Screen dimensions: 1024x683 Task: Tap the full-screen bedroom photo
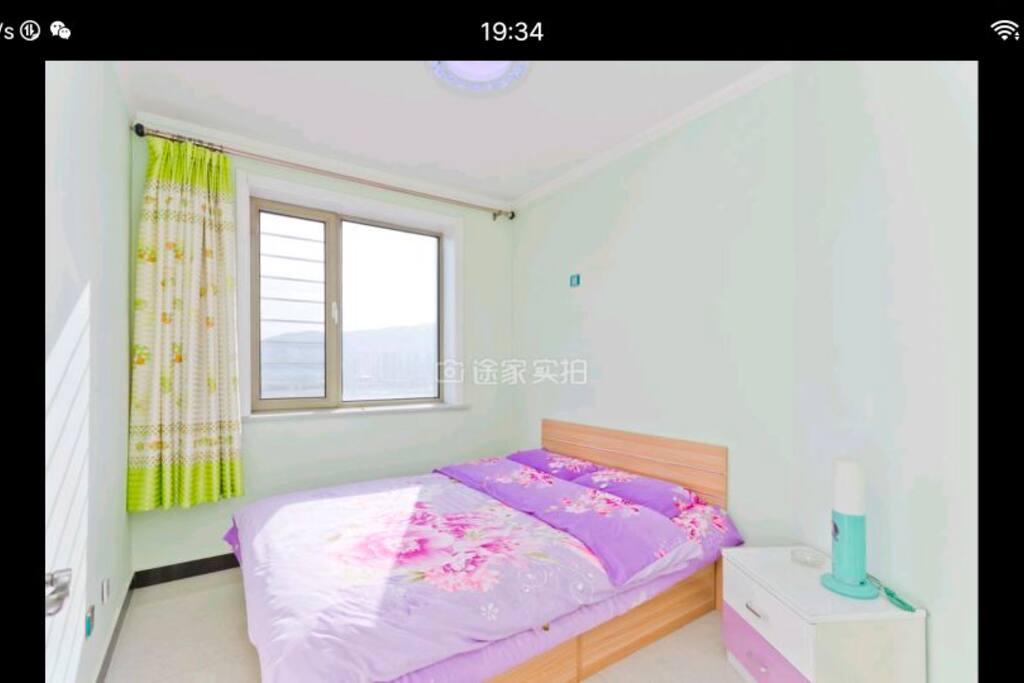tap(511, 372)
